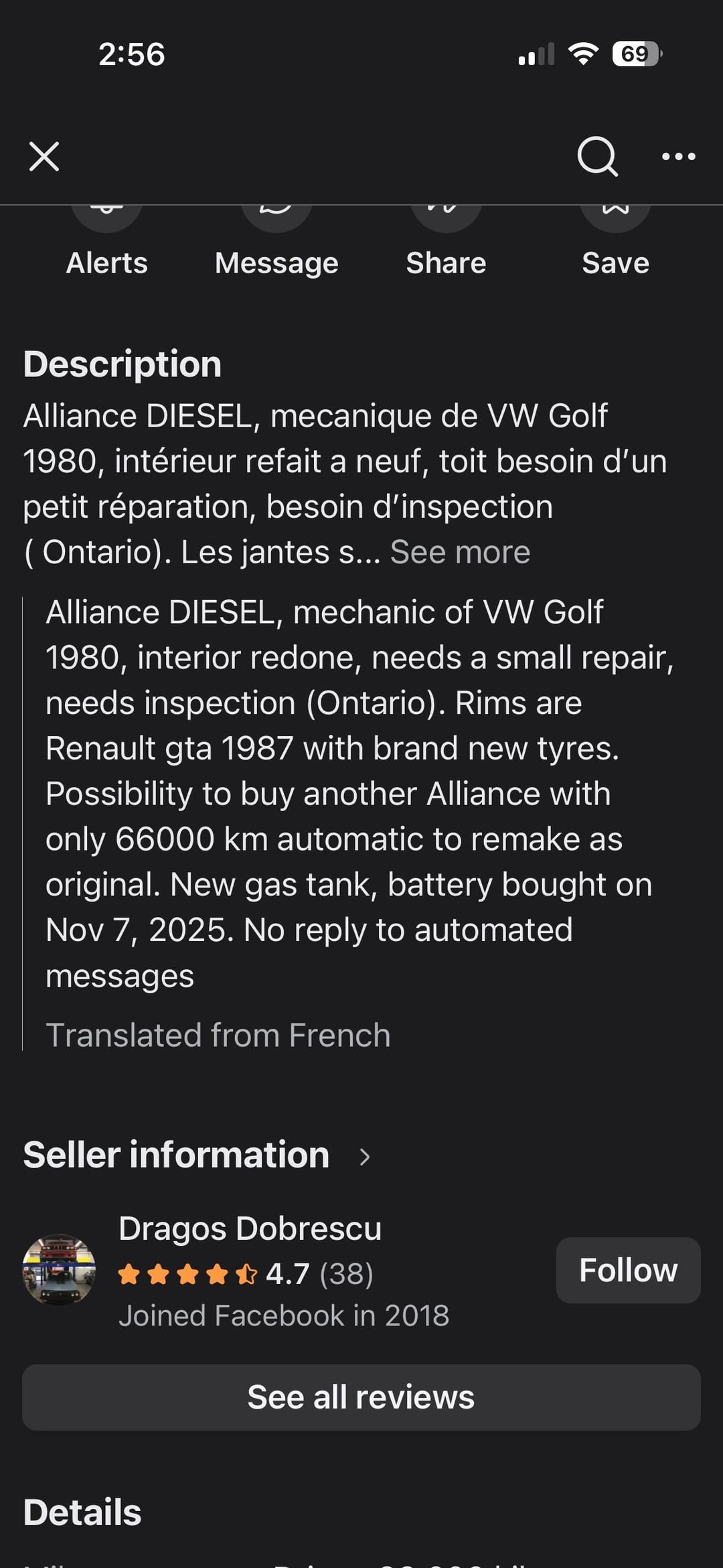This screenshot has width=723, height=1568.
Task: Expand the description with See more
Action: point(460,553)
